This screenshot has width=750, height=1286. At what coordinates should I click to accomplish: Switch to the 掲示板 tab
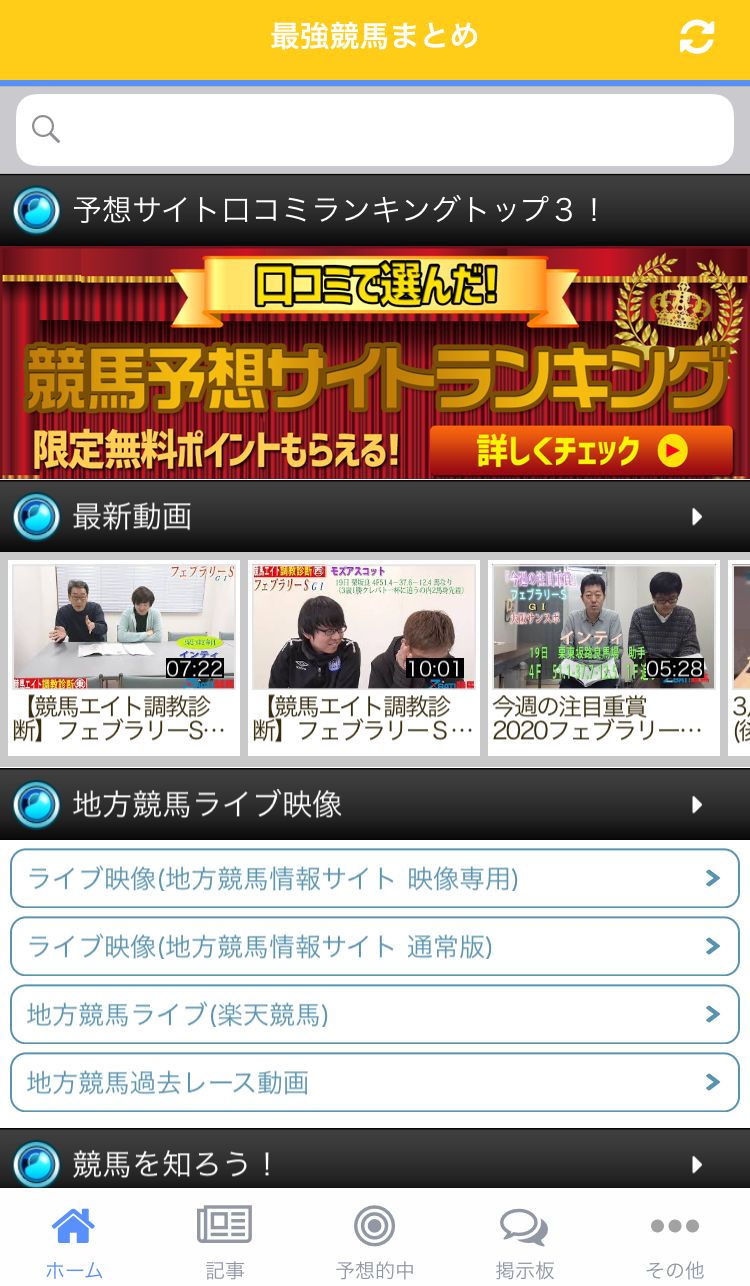click(524, 1242)
